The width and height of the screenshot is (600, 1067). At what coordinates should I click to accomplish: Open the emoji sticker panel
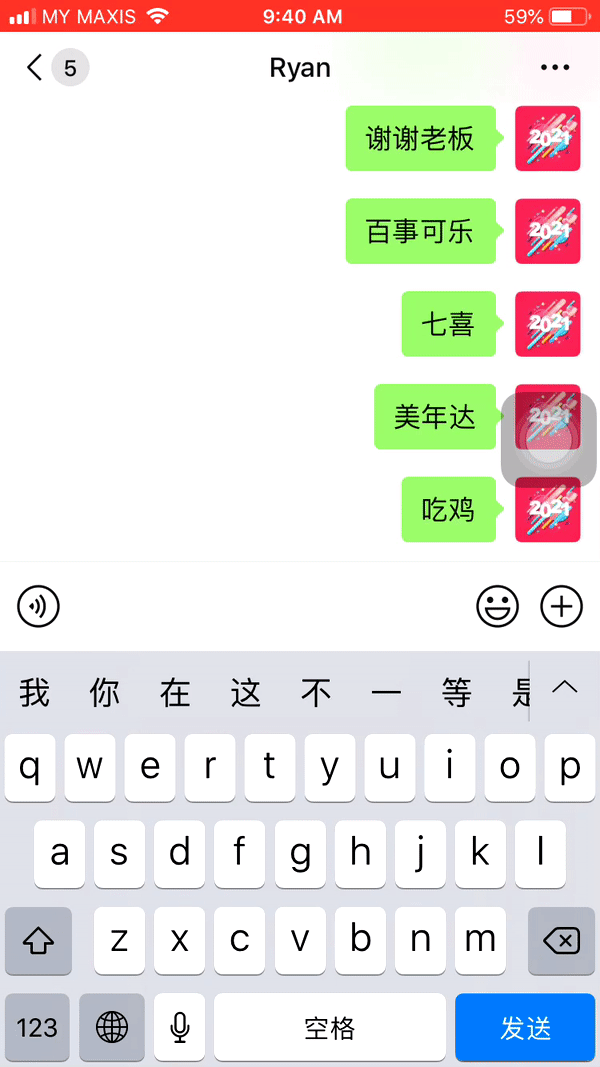[497, 606]
